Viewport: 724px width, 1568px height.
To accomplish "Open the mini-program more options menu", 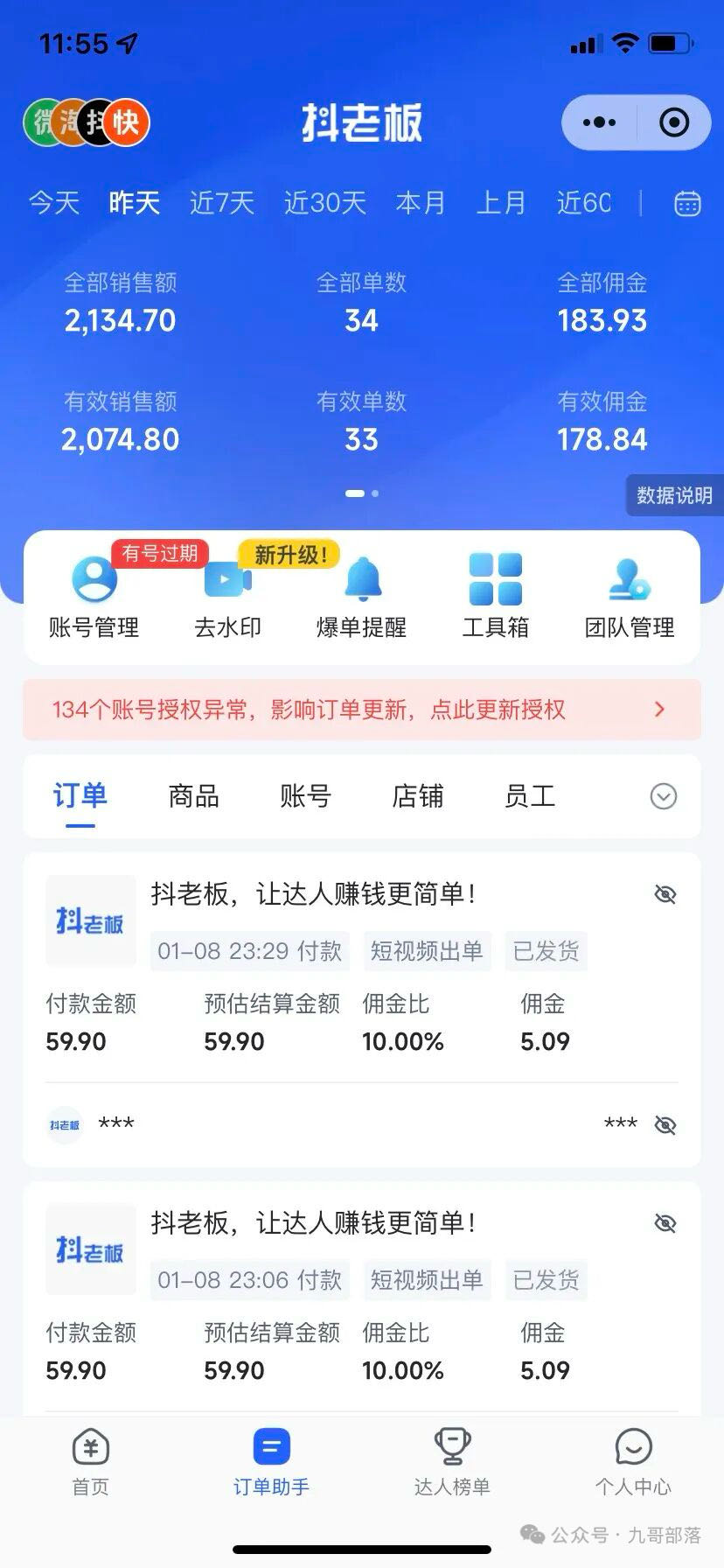I will (599, 122).
